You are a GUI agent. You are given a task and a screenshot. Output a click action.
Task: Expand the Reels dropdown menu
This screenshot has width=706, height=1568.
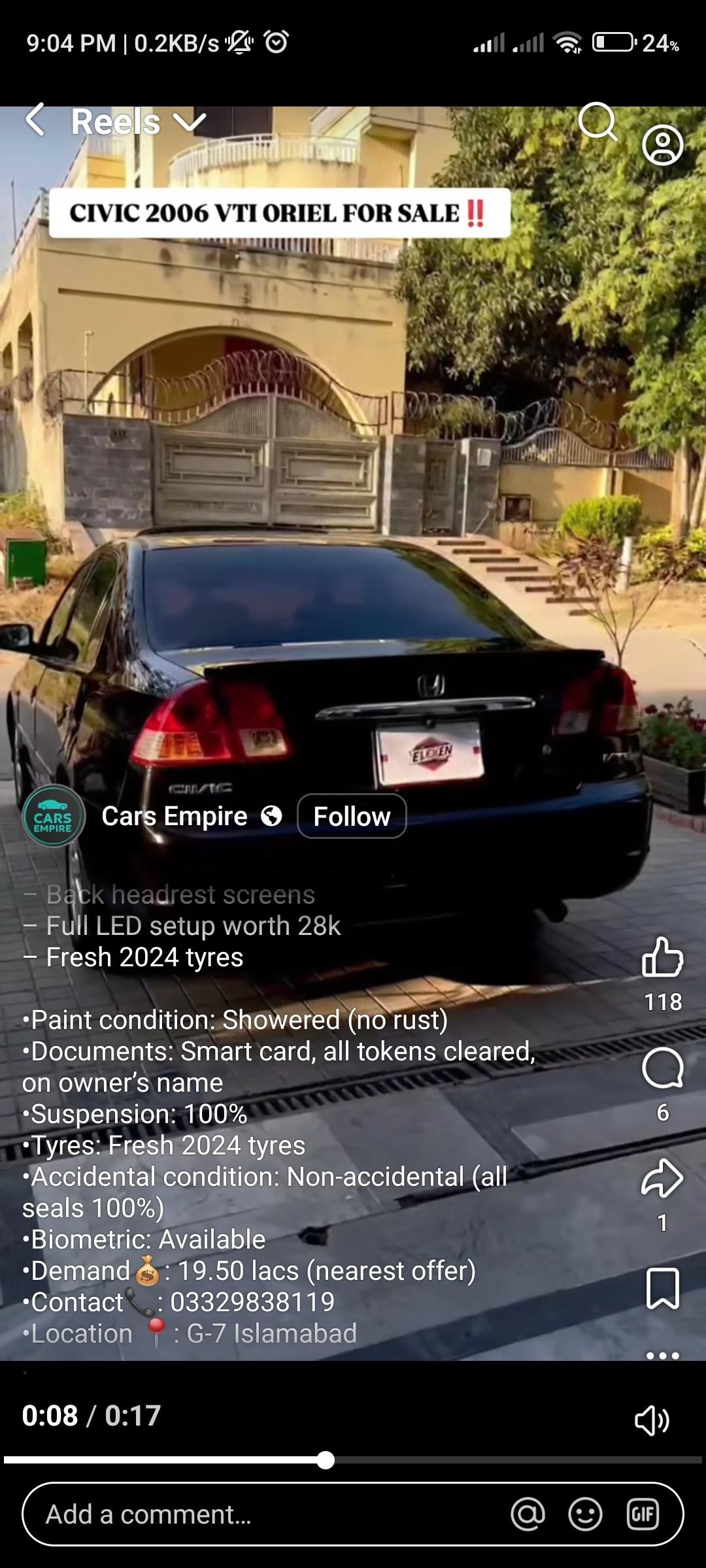(x=190, y=122)
